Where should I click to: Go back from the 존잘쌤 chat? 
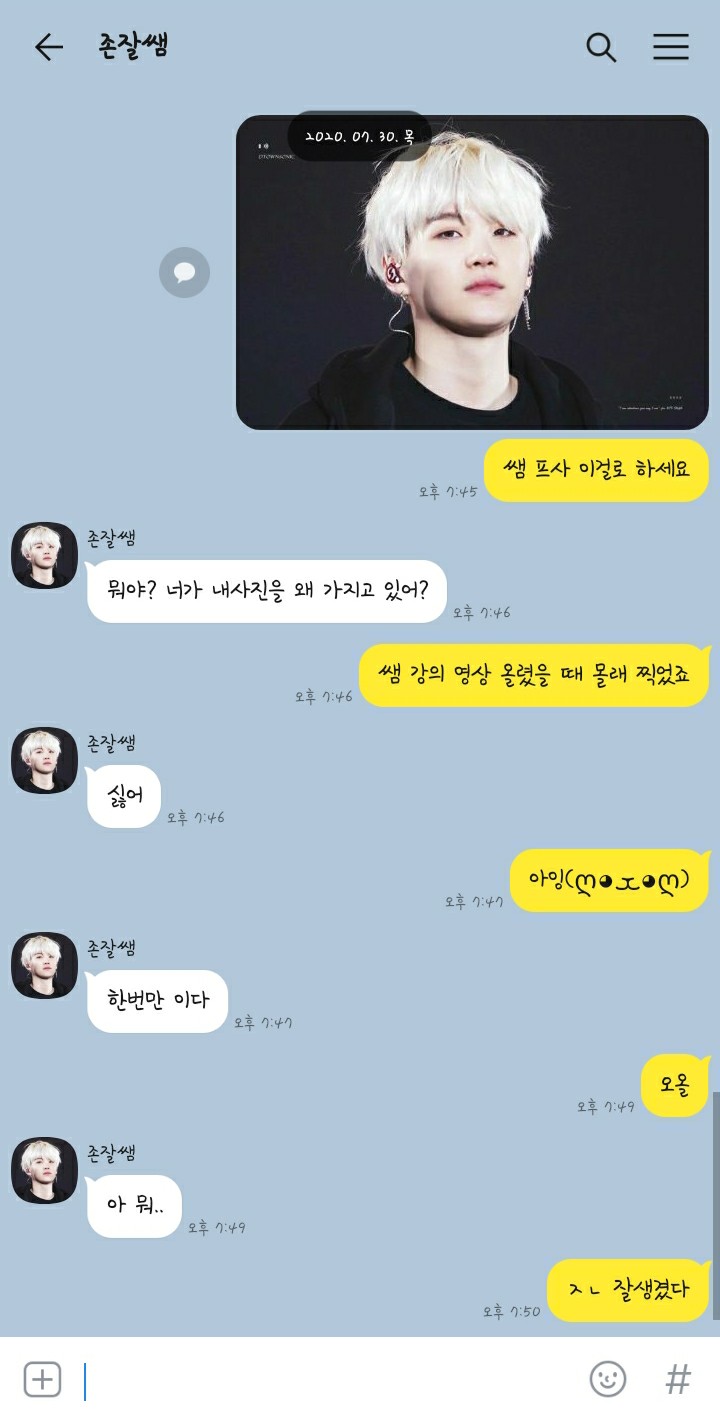(48, 47)
